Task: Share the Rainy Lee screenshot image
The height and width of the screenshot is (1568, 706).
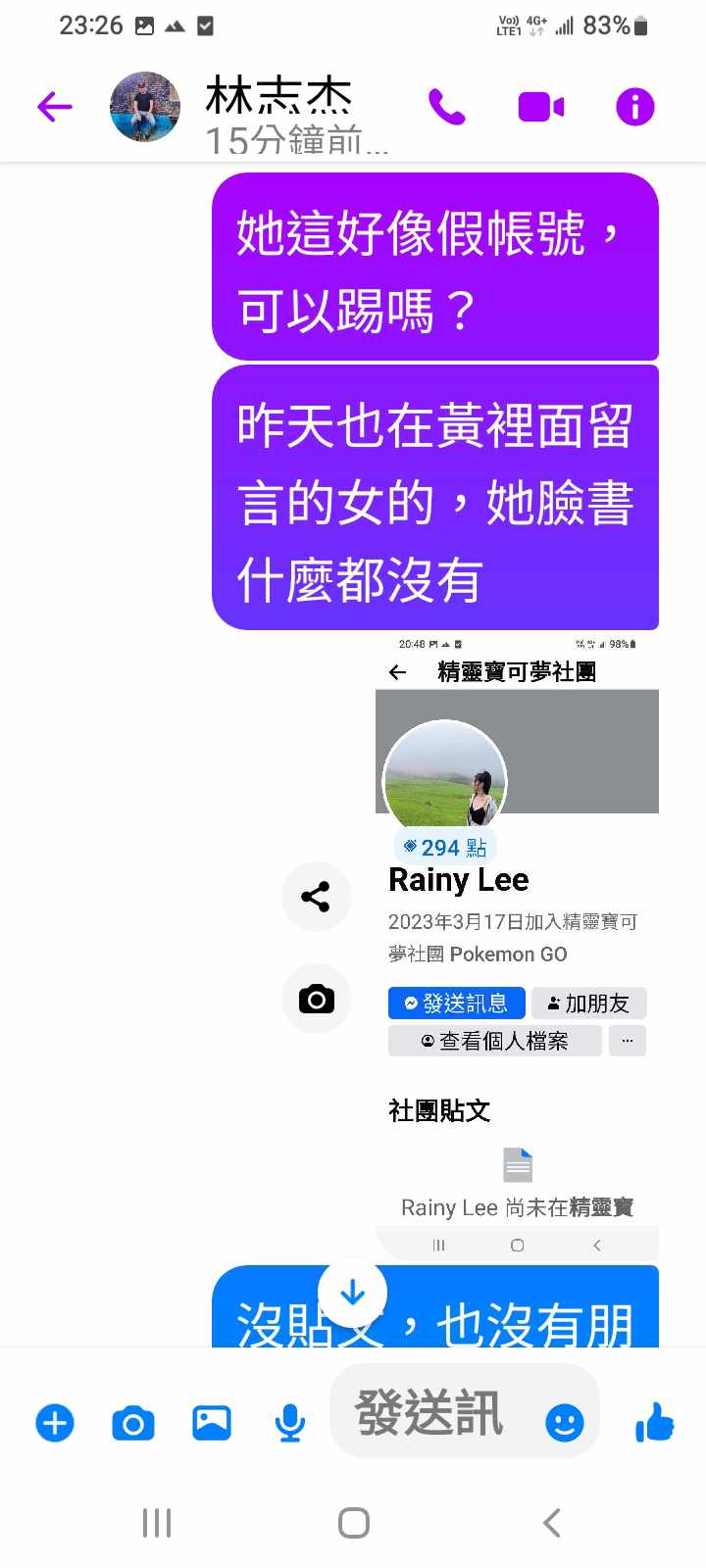Action: point(316,897)
